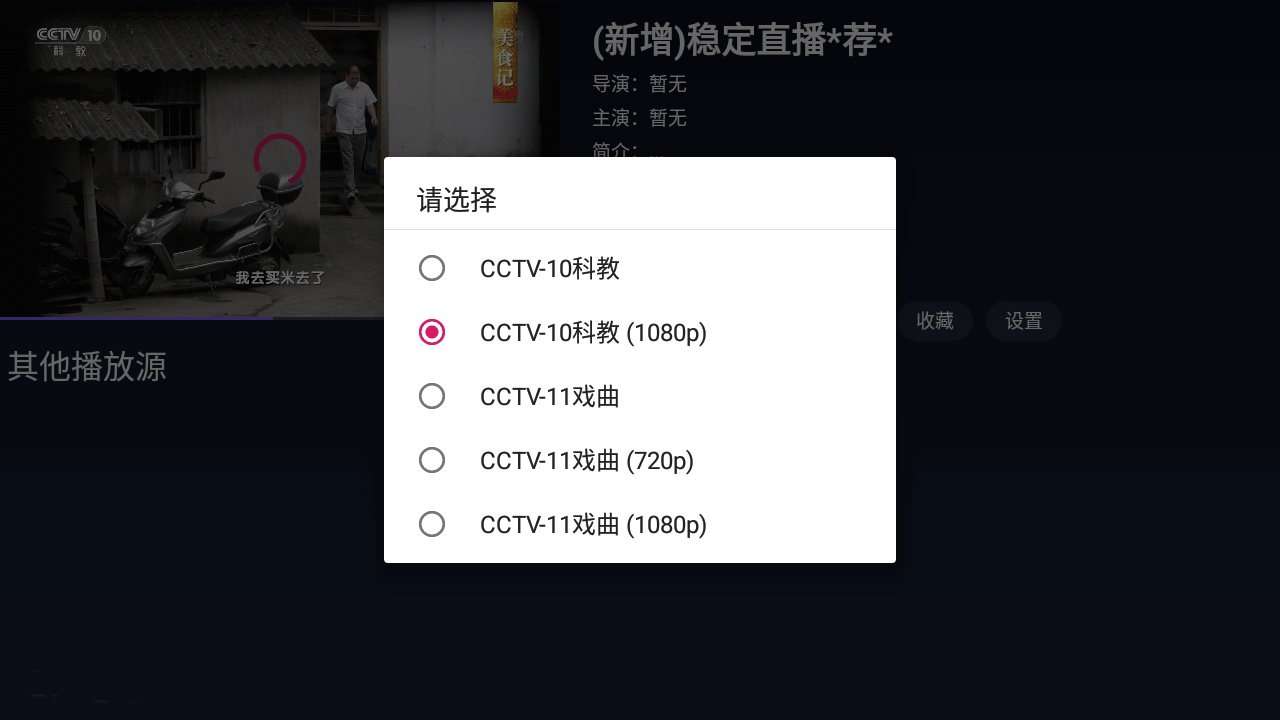1280x720 pixels.
Task: Open 设置 settings button
Action: pyautogui.click(x=1023, y=321)
